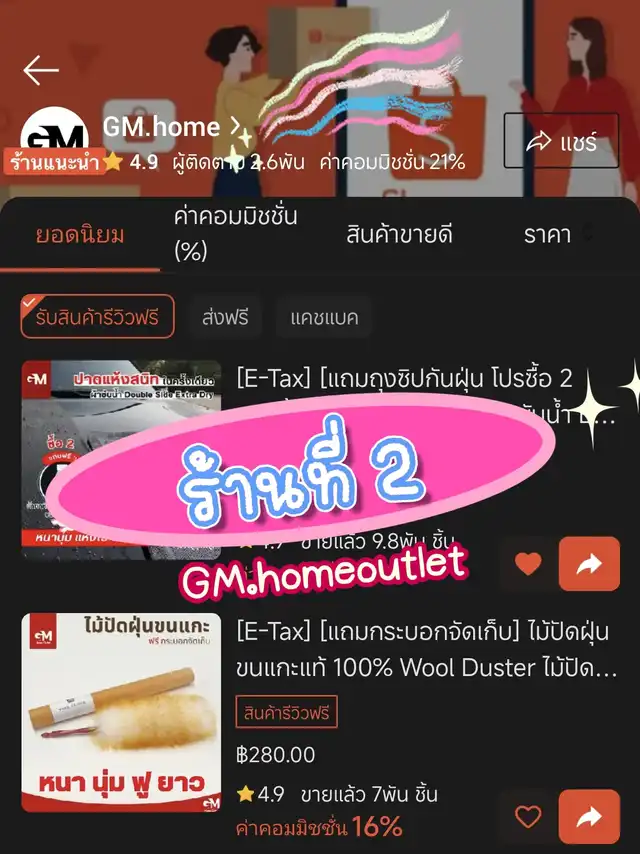Toggle the รับสินค้ารีวิวฟรี filter chip
This screenshot has height=854, width=640.
click(98, 317)
